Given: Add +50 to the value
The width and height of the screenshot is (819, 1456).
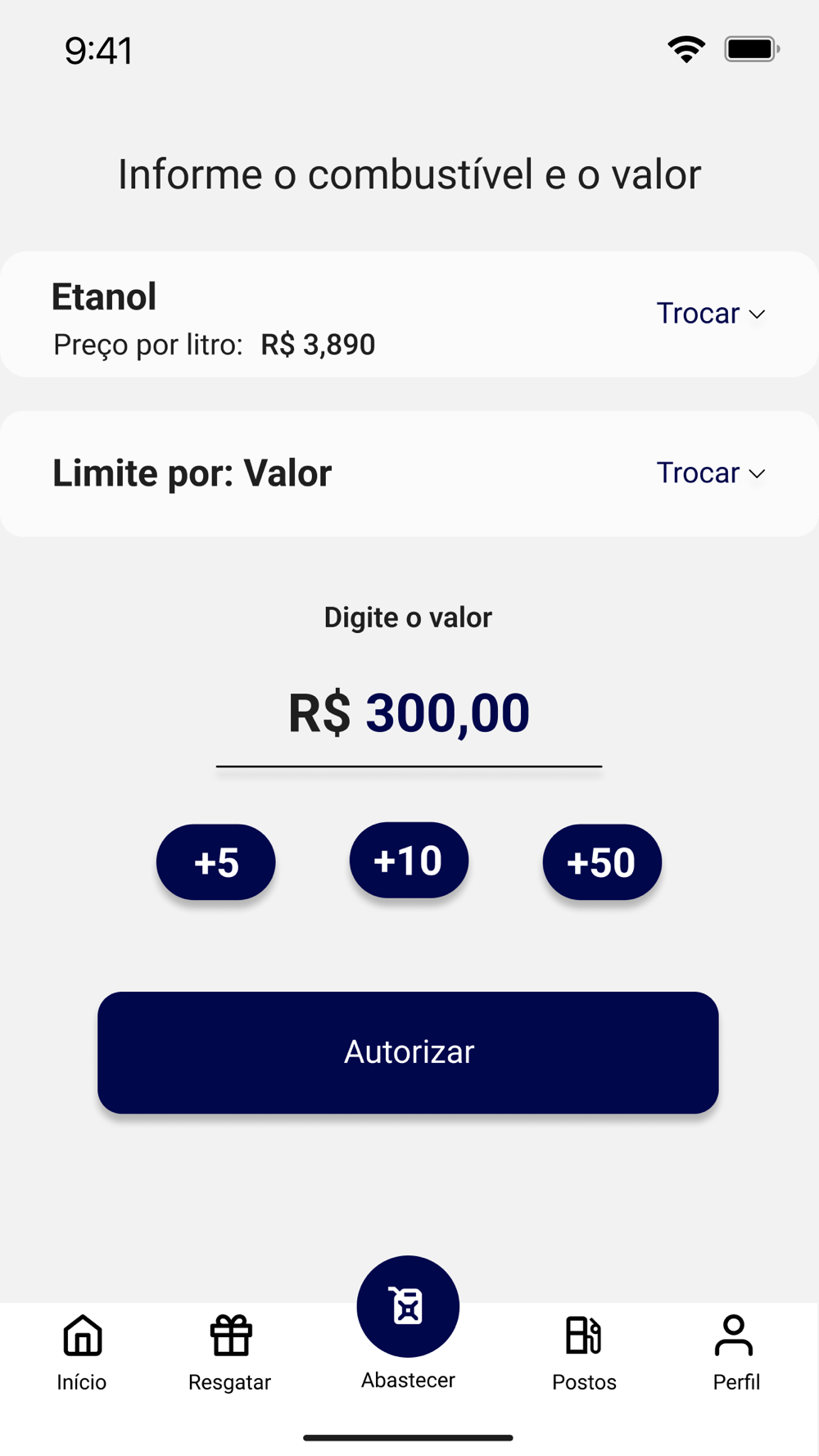Looking at the screenshot, I should point(602,862).
